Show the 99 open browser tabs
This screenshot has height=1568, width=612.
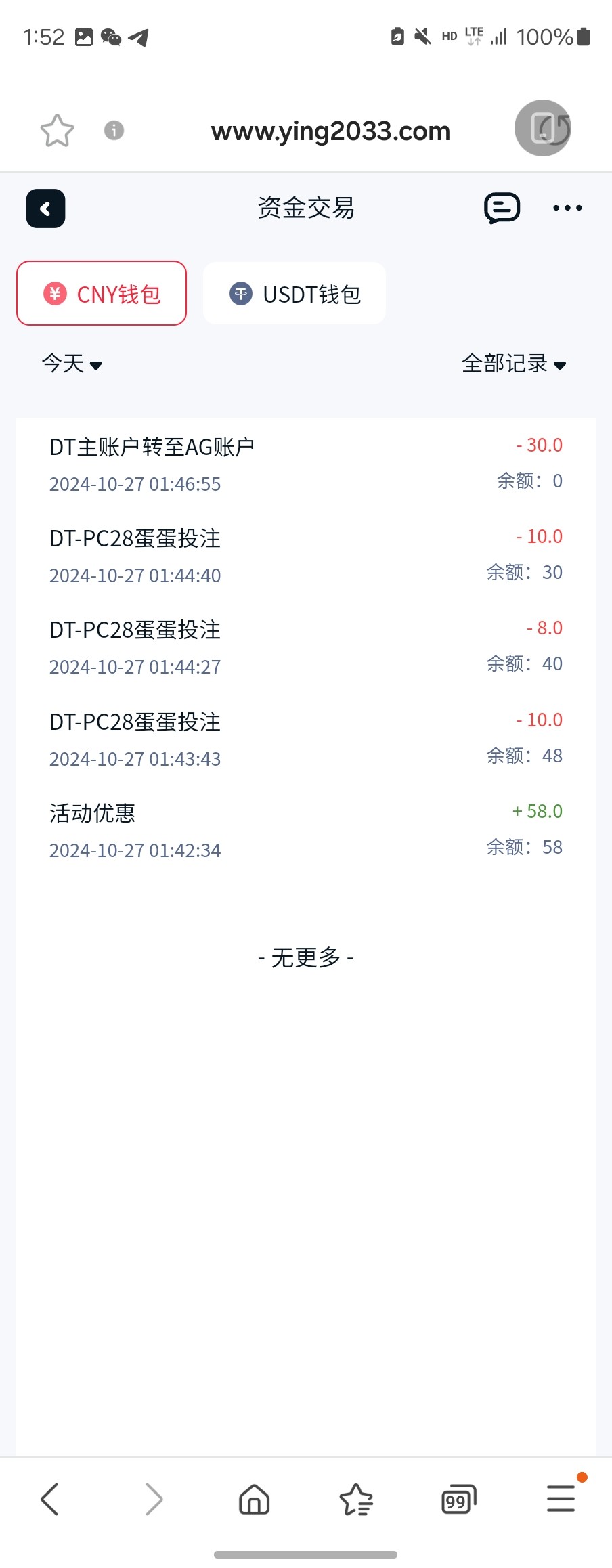click(458, 1499)
